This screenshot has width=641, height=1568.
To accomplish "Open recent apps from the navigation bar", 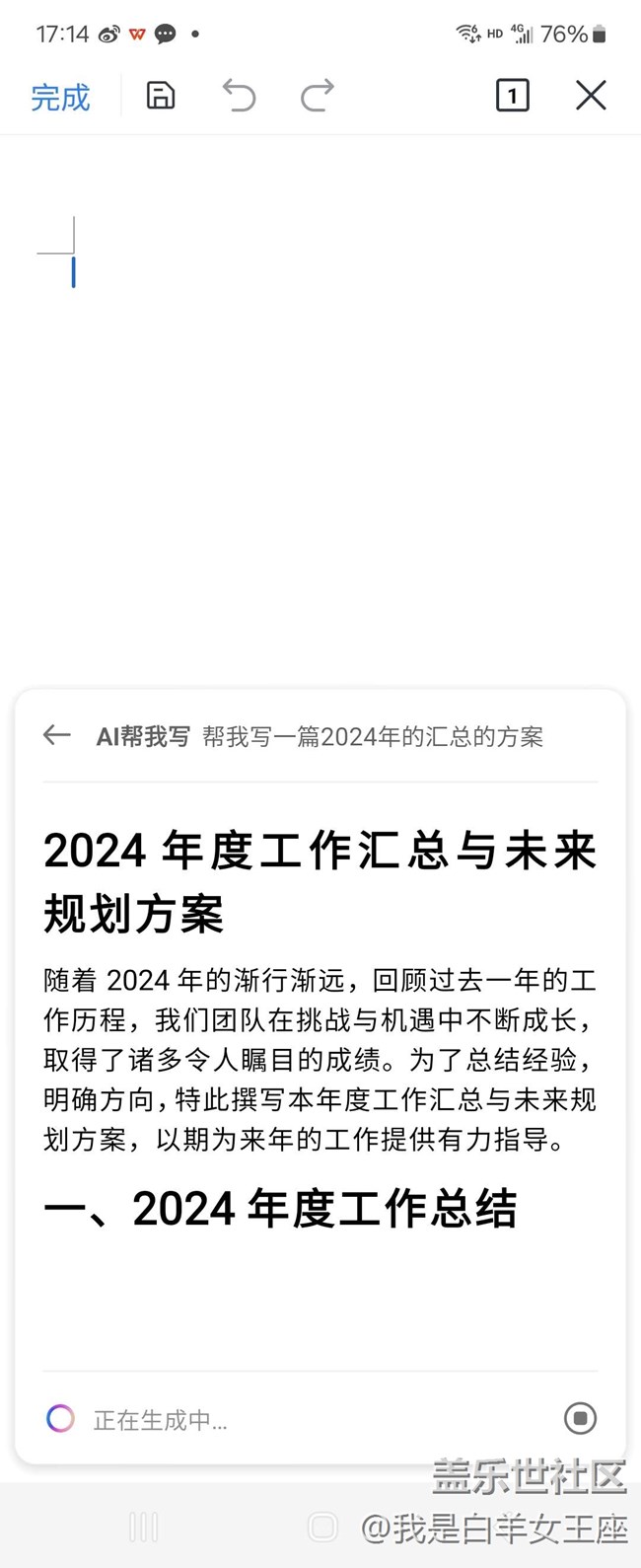I will [143, 1527].
